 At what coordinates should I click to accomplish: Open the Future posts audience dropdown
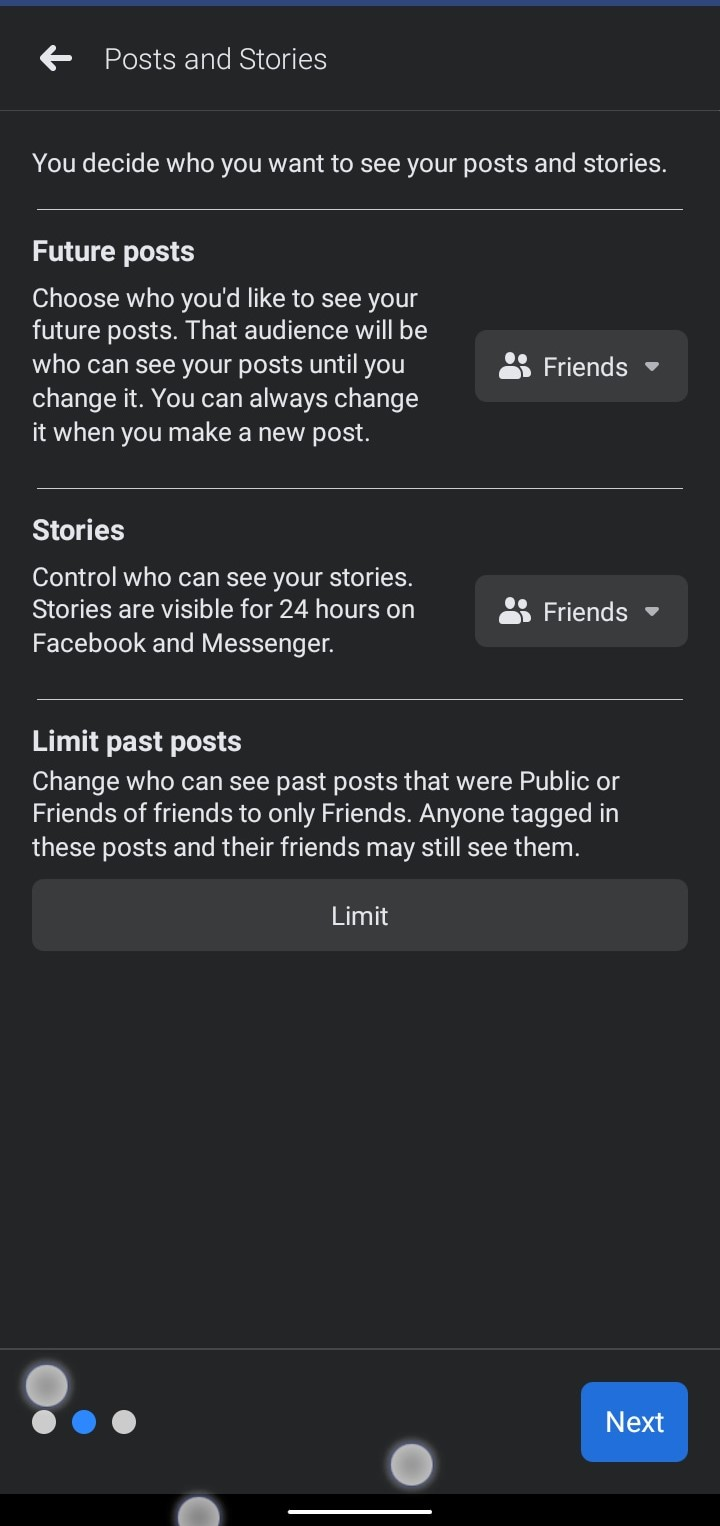(x=581, y=366)
